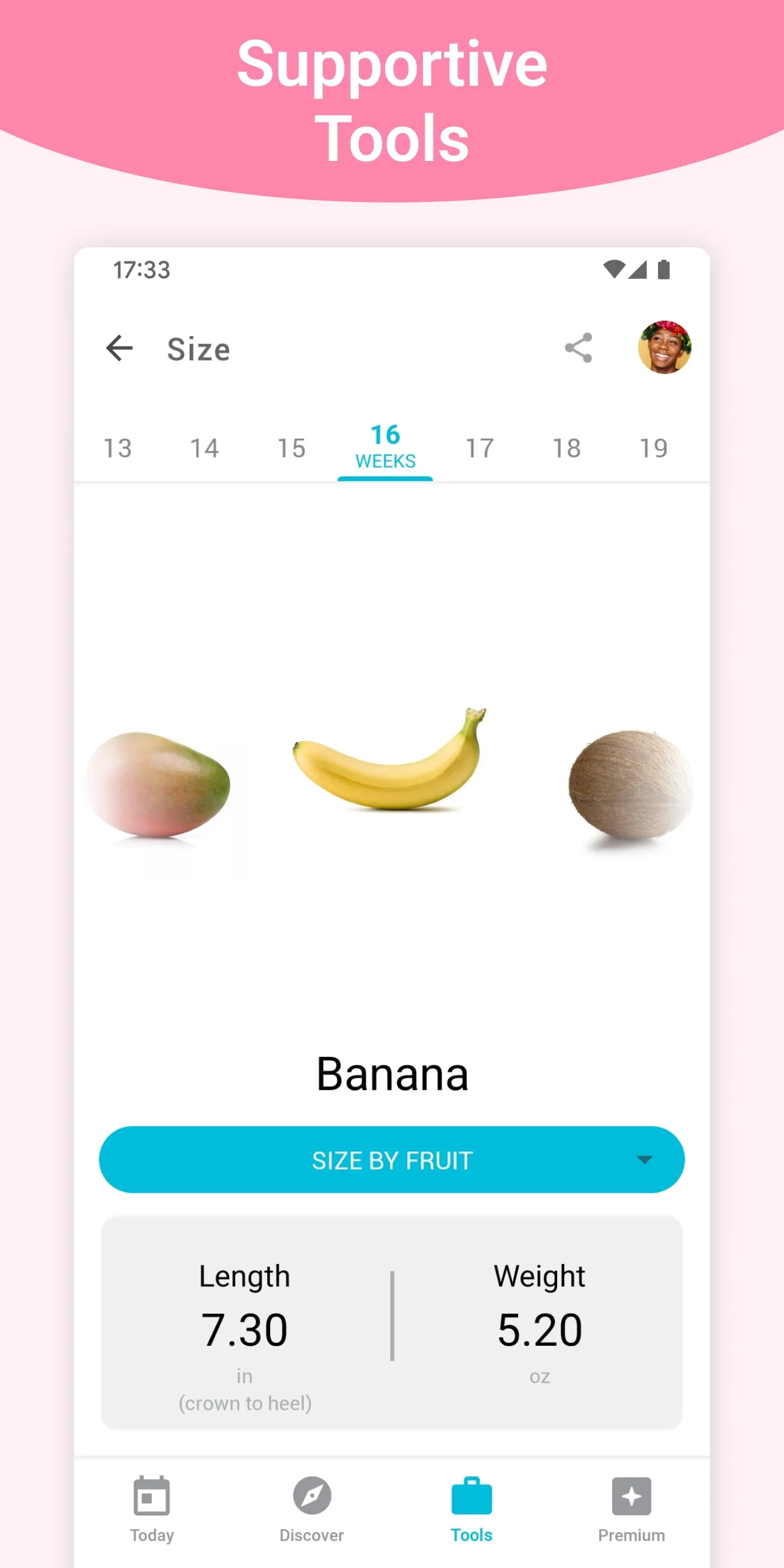784x1568 pixels.
Task: Tap the Wi-Fi status icon
Action: pyautogui.click(x=615, y=268)
